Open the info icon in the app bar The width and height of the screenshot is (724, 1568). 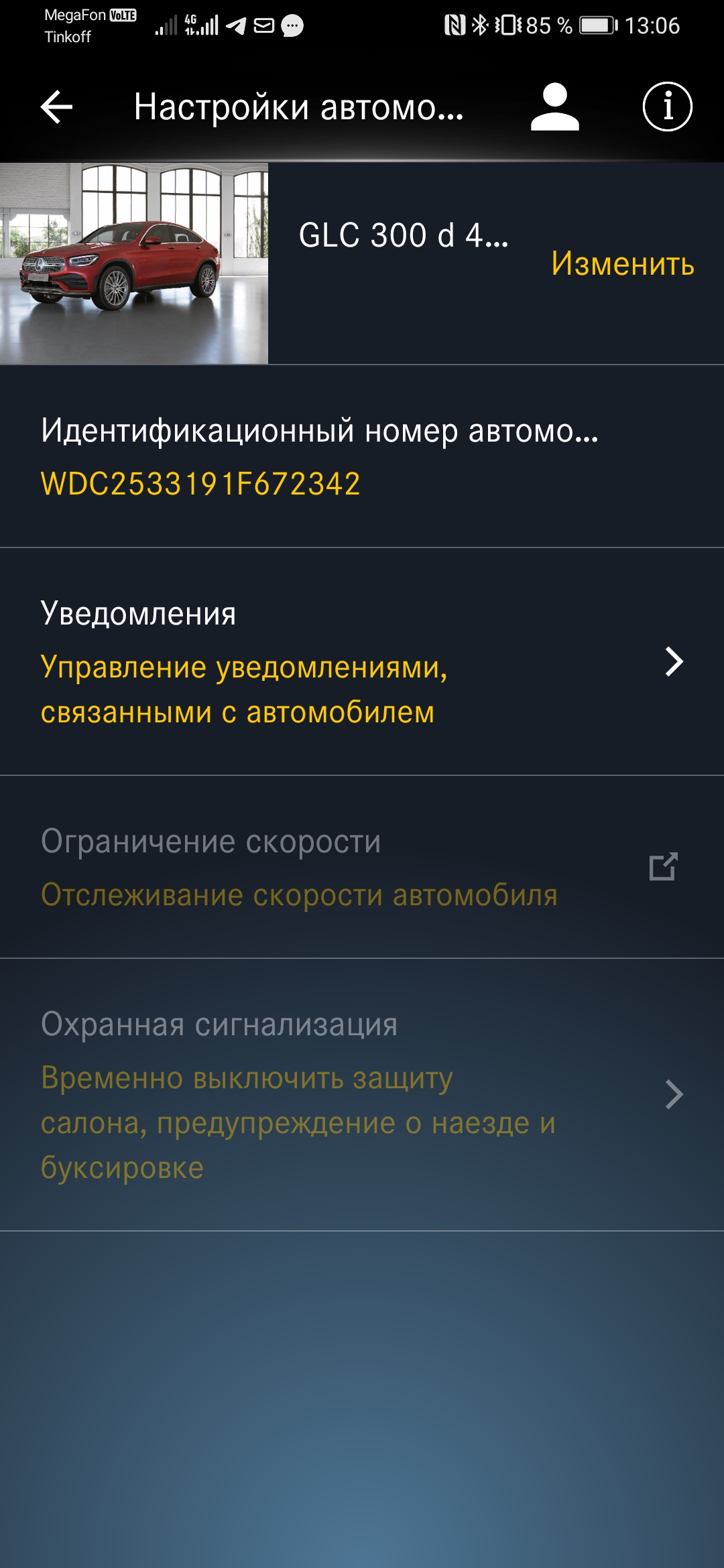[x=667, y=107]
